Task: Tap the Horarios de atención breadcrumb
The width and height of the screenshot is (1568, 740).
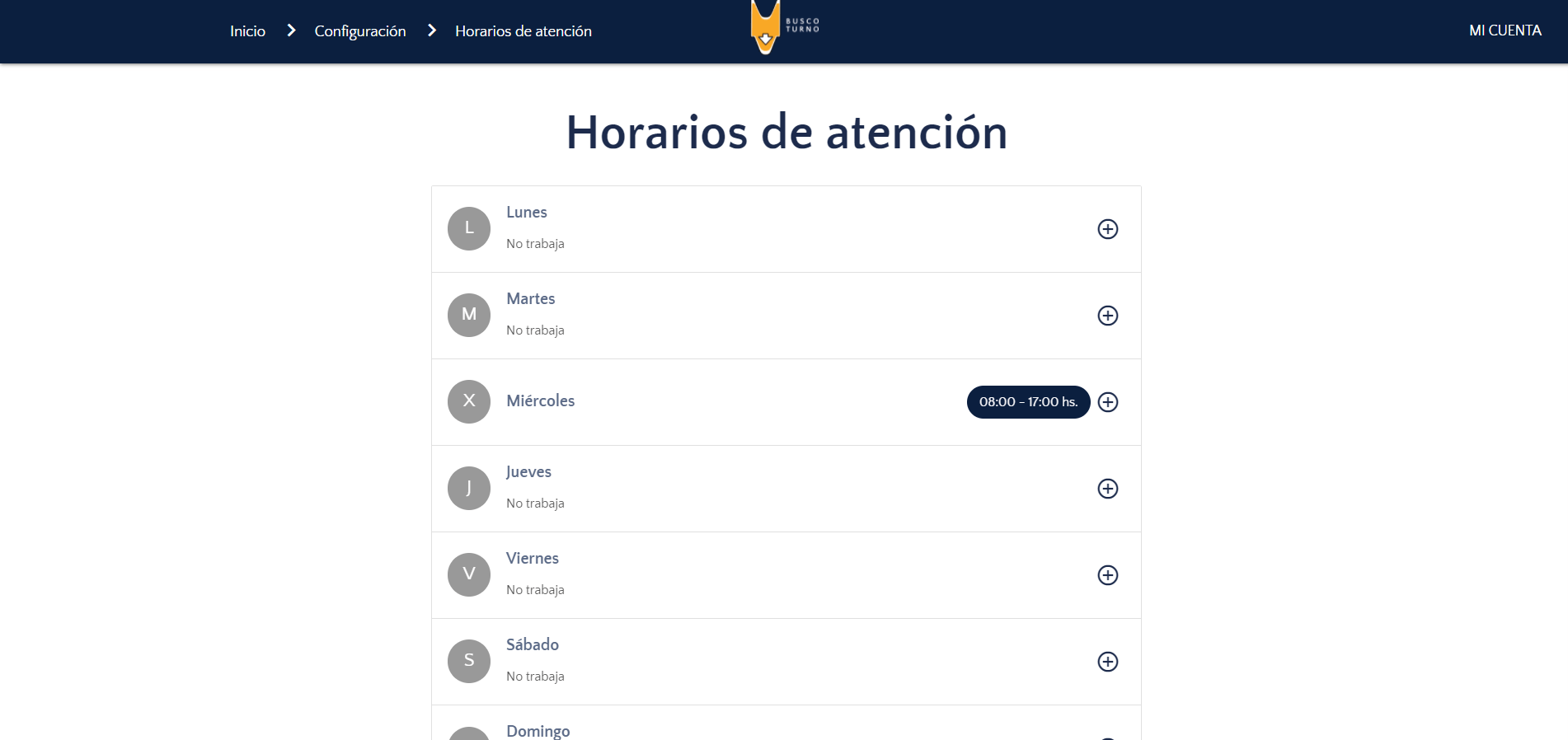Action: pos(523,31)
